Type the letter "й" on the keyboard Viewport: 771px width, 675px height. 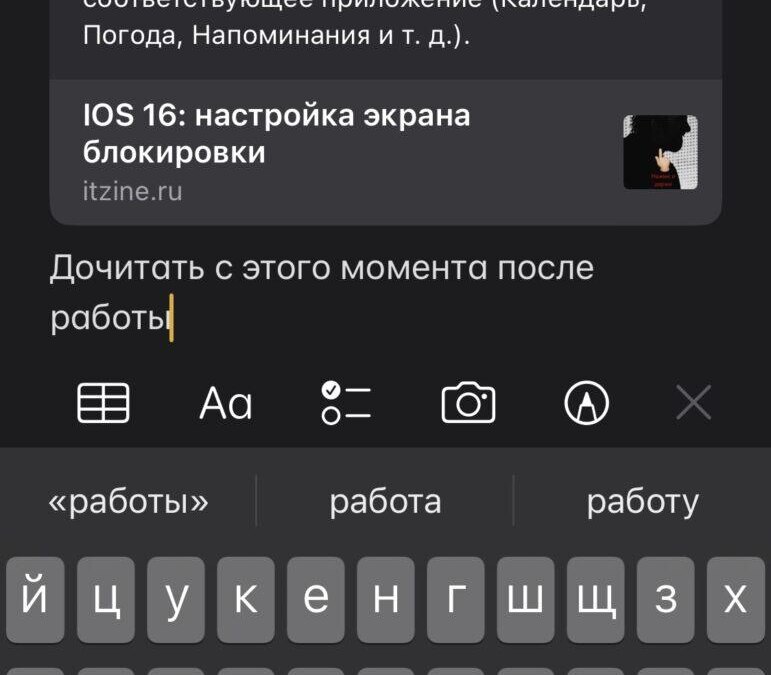[35, 600]
